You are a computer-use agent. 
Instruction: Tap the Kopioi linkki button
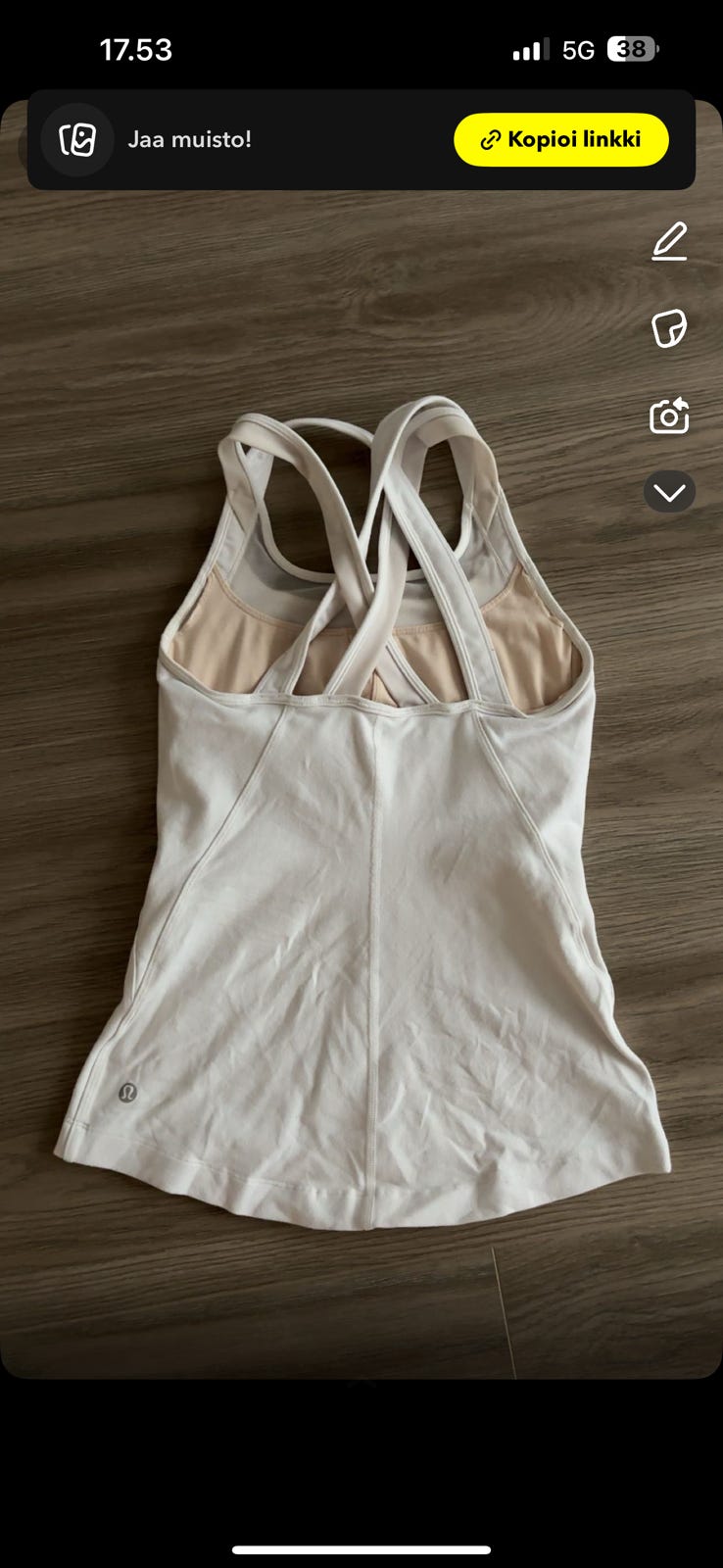(x=561, y=140)
